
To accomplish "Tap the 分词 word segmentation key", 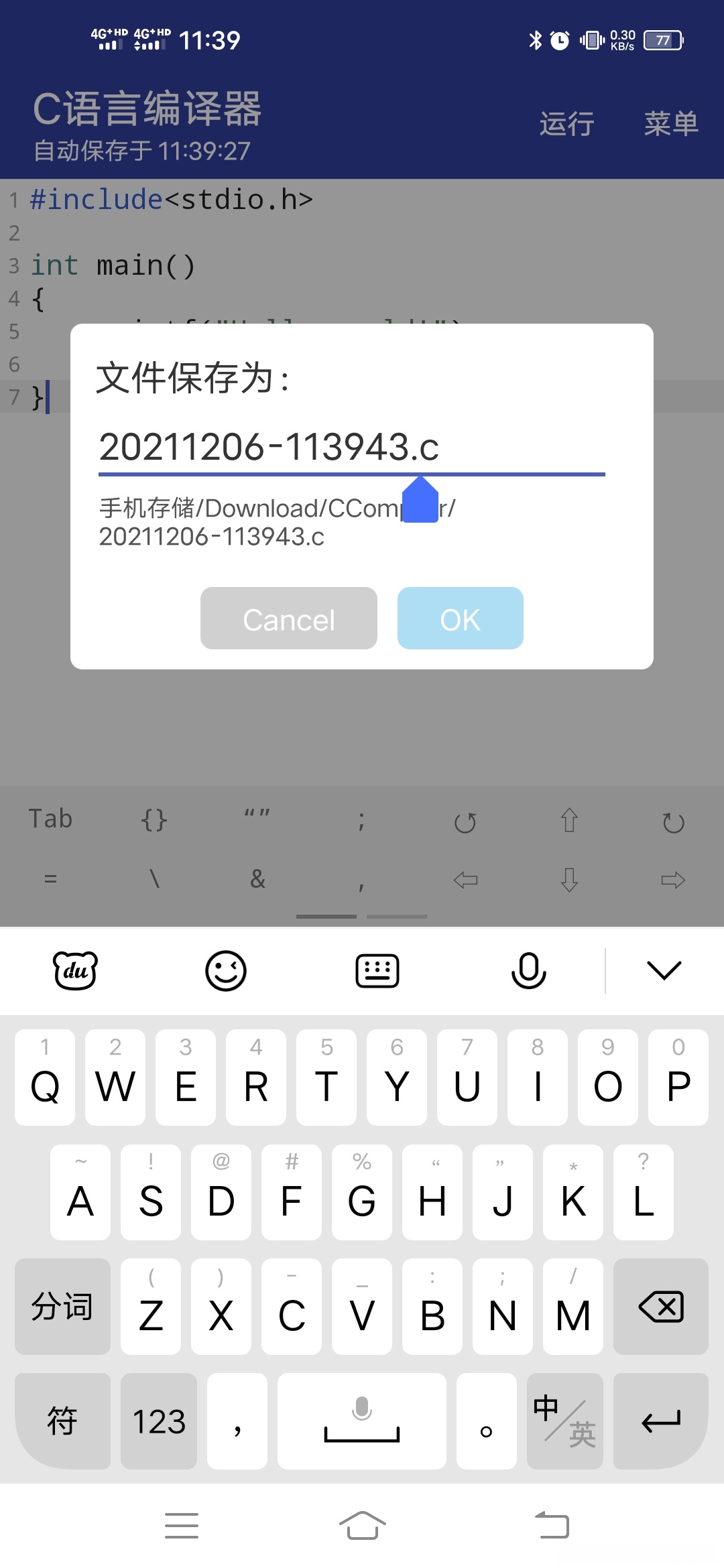I will pyautogui.click(x=62, y=1307).
